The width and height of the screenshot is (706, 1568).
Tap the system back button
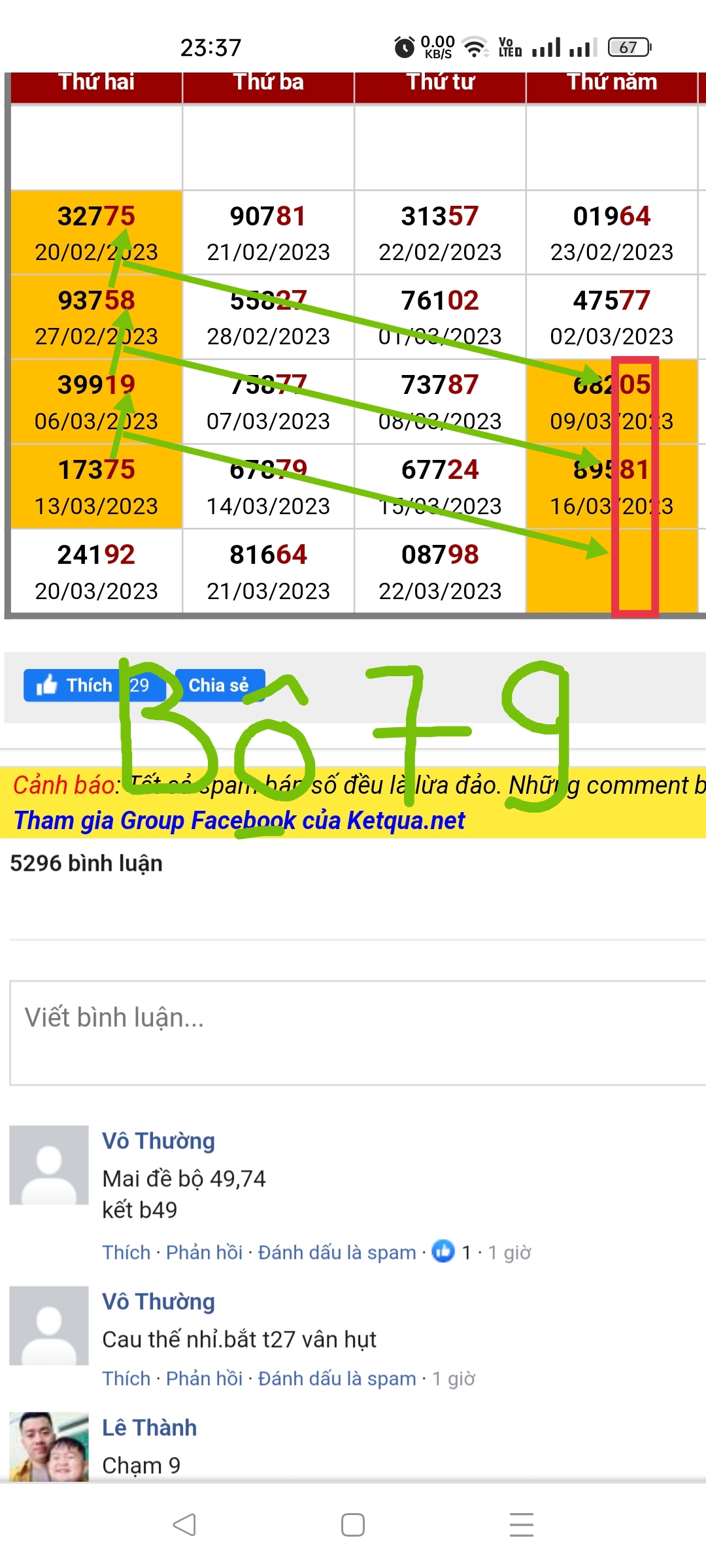(x=184, y=1525)
